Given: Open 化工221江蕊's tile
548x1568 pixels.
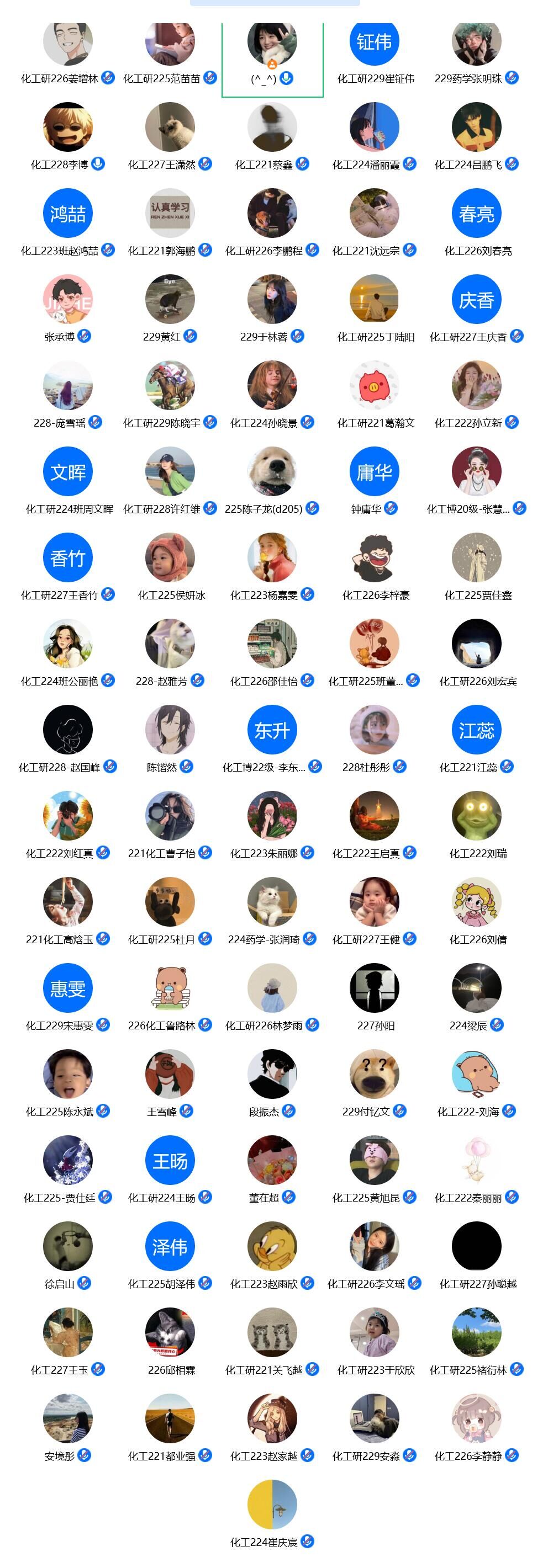Looking at the screenshot, I should [476, 730].
